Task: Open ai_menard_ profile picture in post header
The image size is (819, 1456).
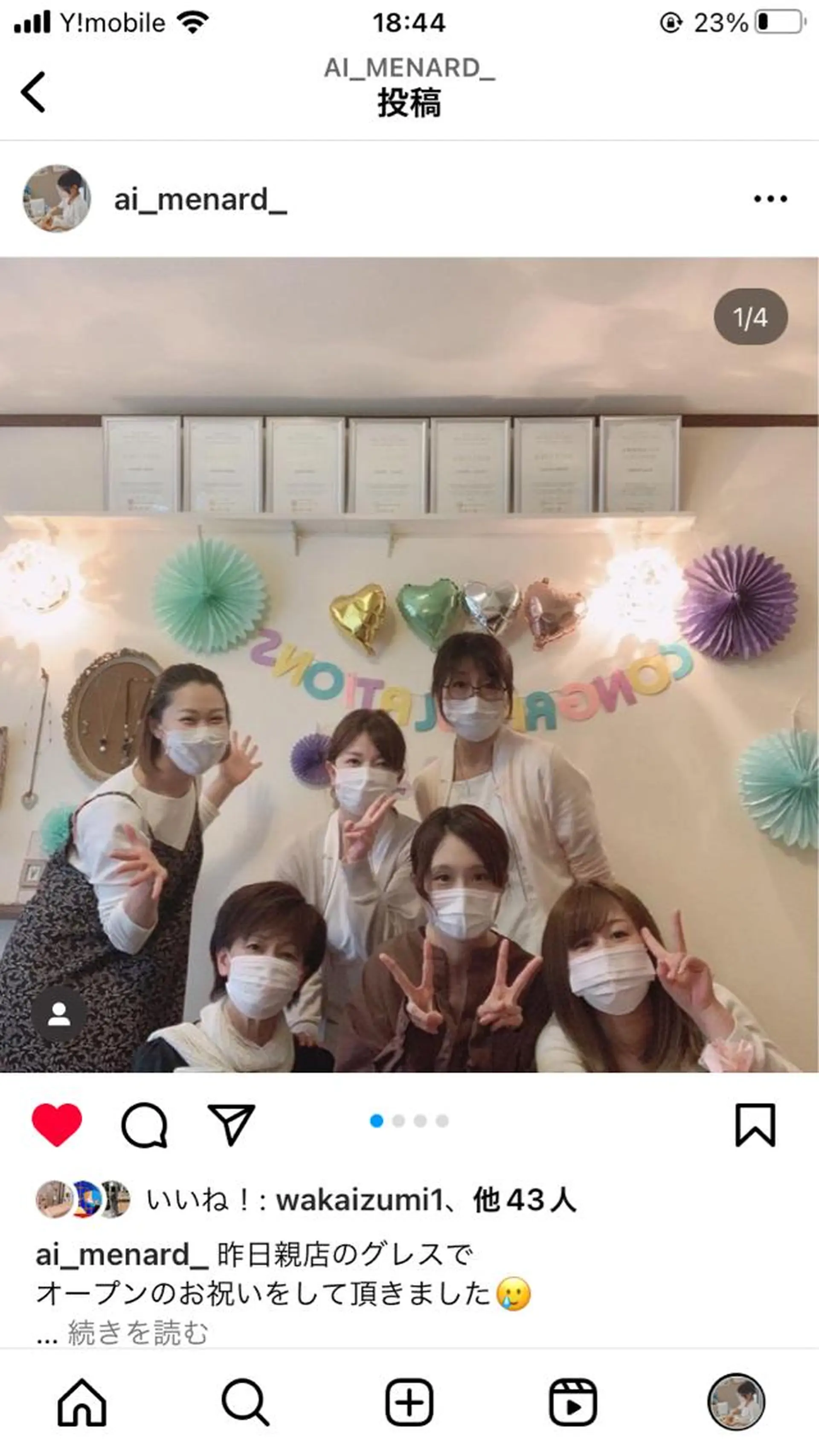Action: 56,198
